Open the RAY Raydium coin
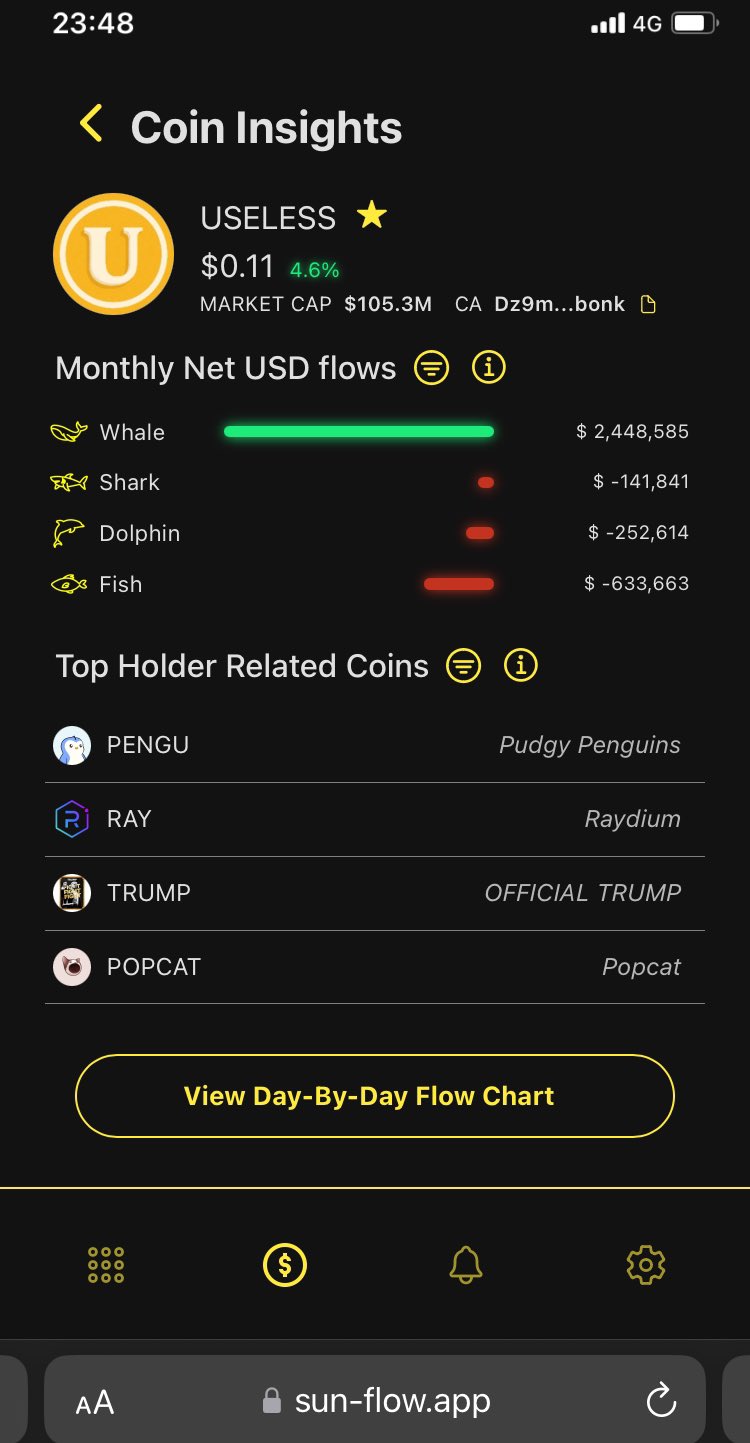The width and height of the screenshot is (750, 1443). pos(375,819)
